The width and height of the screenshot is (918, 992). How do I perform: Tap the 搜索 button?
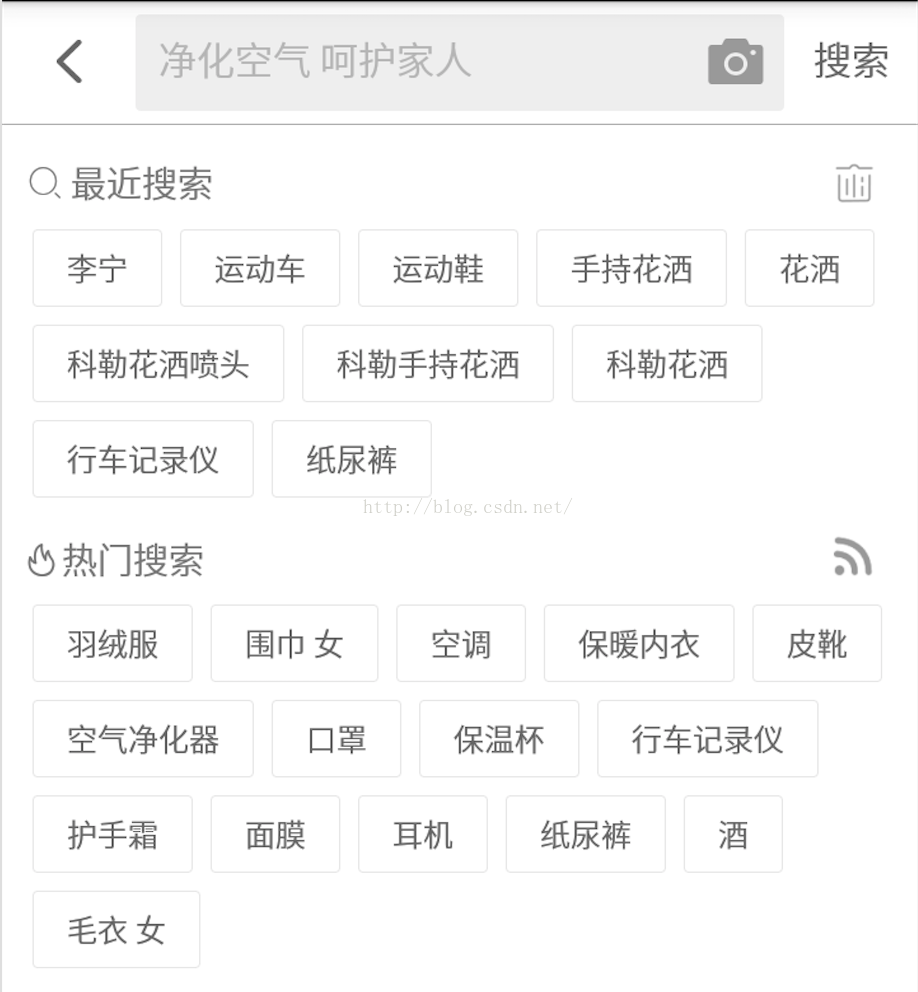[851, 62]
